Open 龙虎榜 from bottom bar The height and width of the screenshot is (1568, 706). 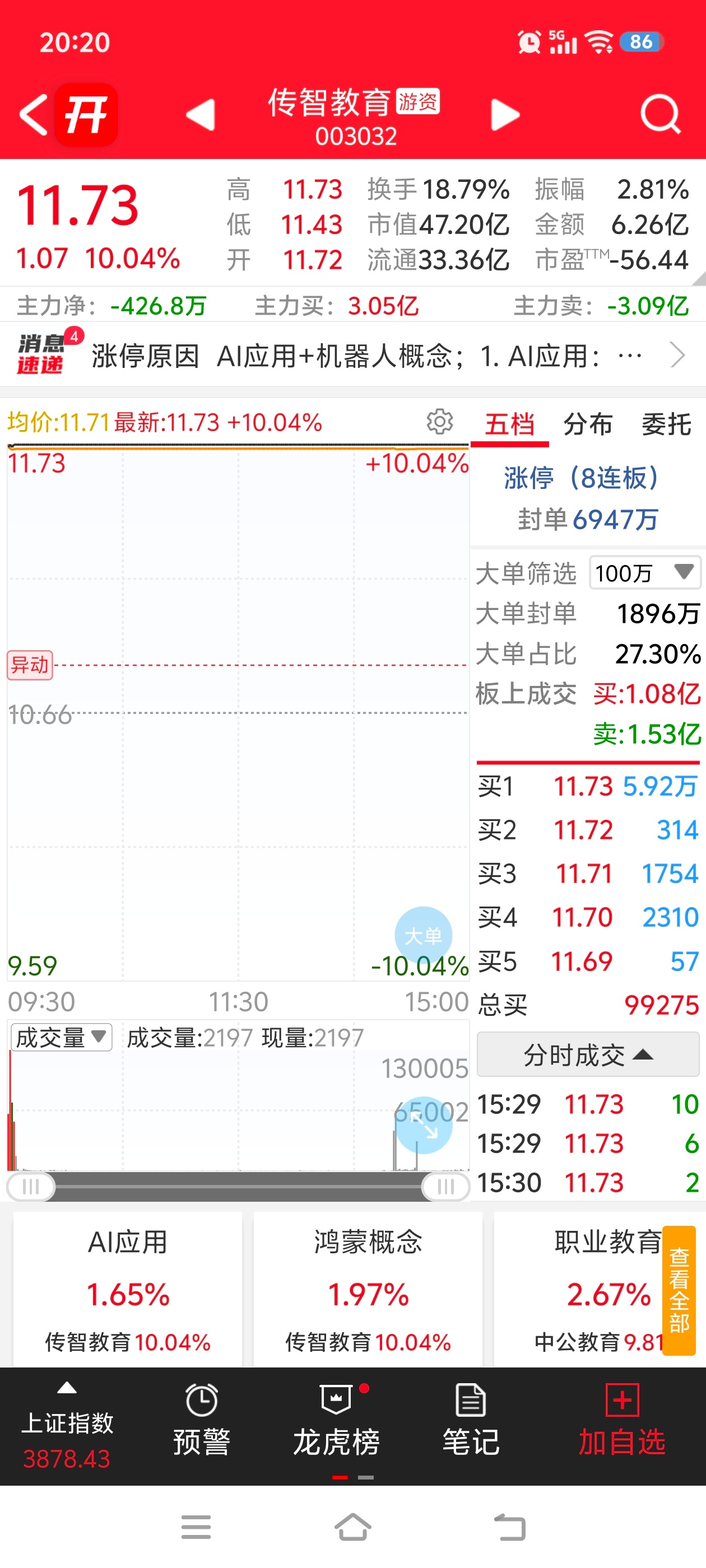pos(336,1420)
